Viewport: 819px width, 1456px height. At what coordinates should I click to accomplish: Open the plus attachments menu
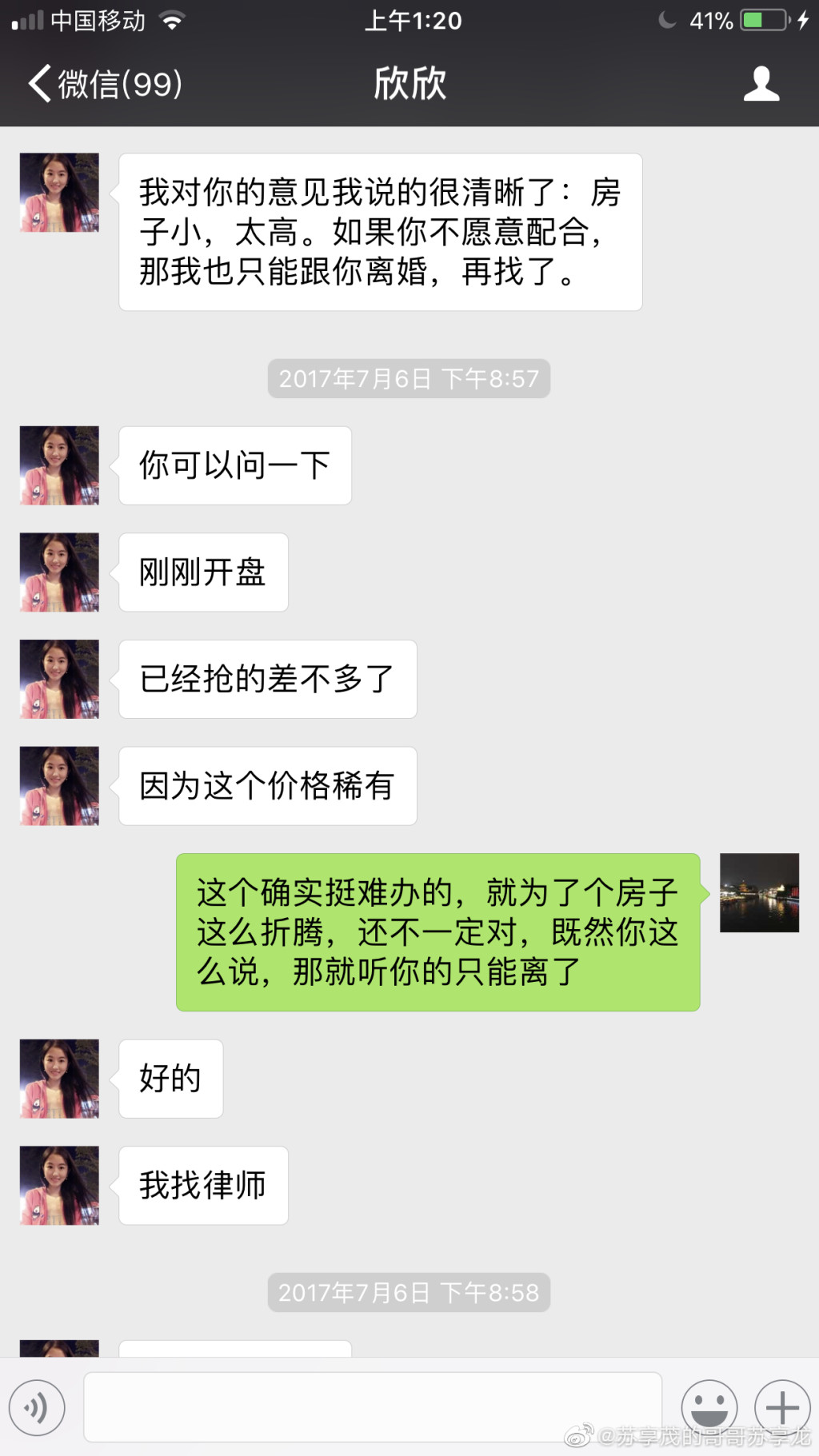[x=782, y=1406]
